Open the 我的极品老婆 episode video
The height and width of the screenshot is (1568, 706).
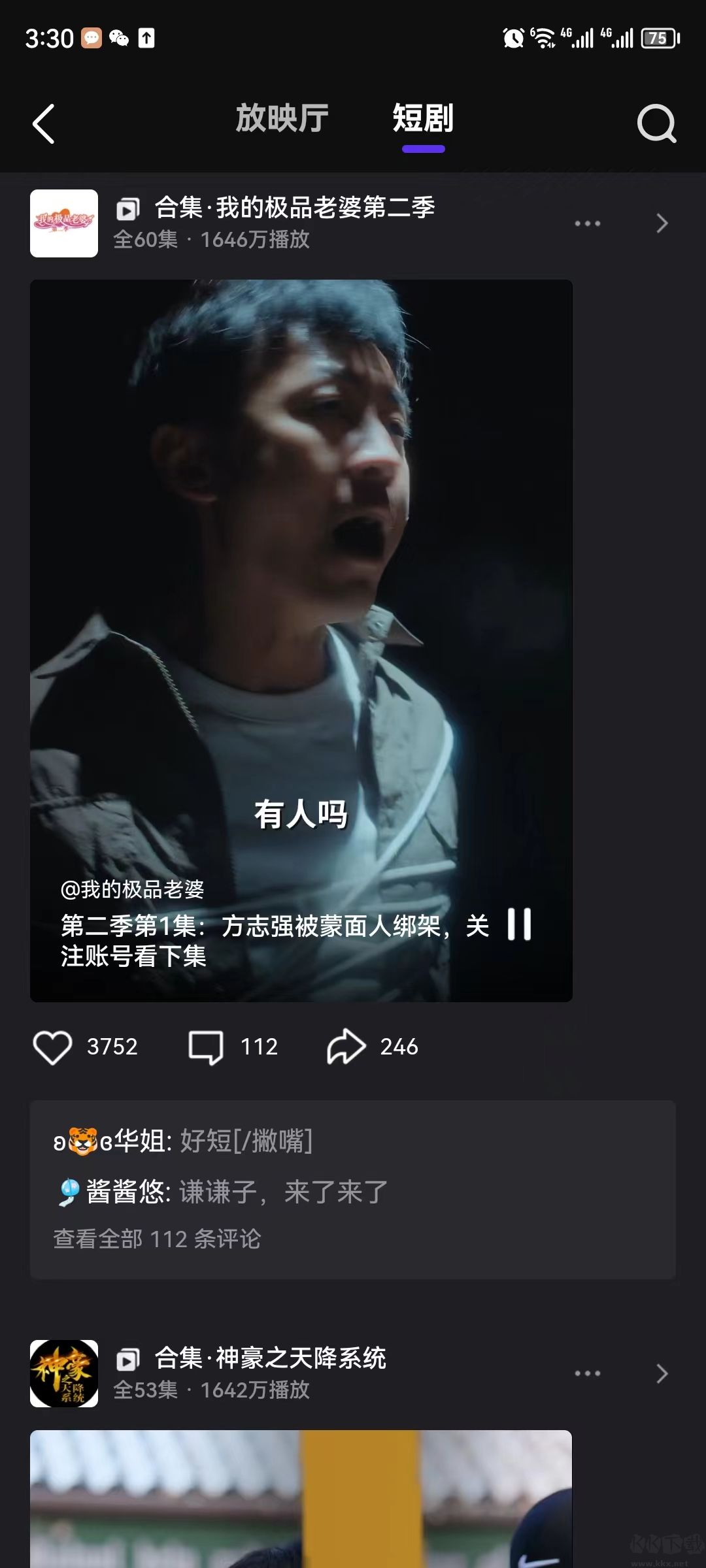tap(301, 588)
